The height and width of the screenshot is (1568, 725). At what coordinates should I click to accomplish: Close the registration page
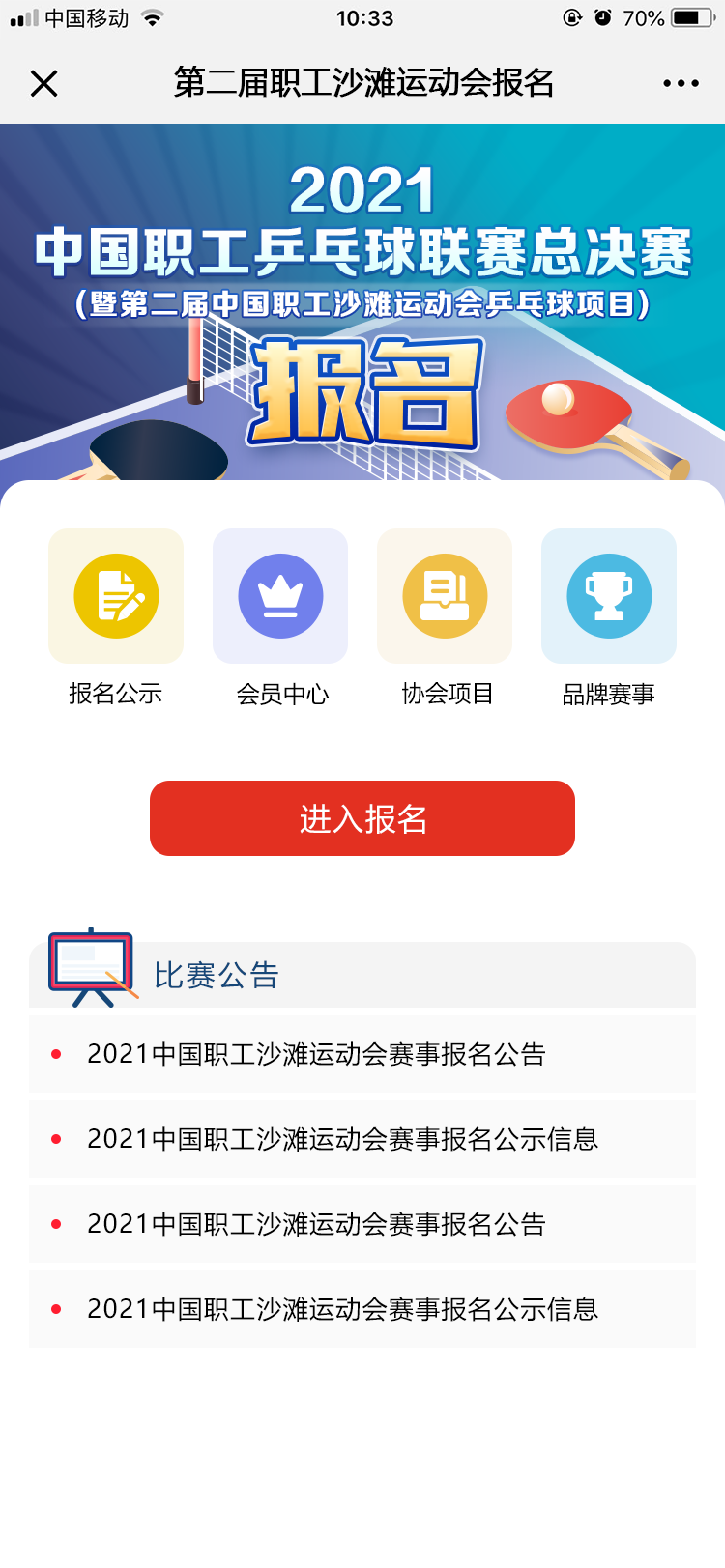(44, 84)
